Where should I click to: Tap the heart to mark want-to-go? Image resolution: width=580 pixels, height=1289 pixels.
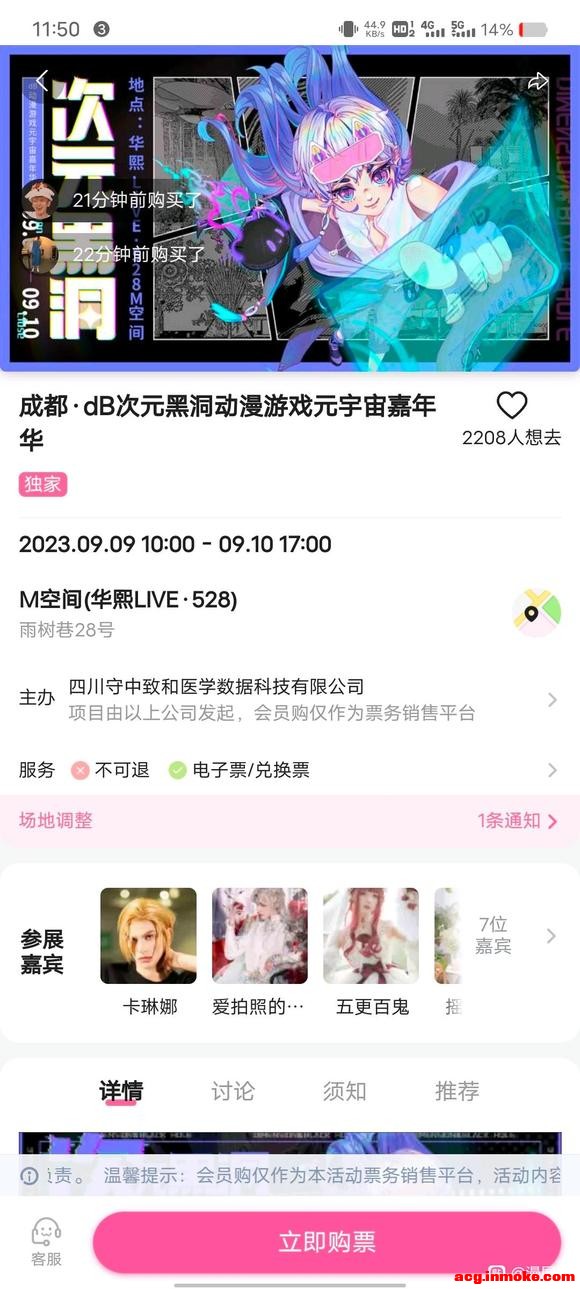click(x=512, y=405)
